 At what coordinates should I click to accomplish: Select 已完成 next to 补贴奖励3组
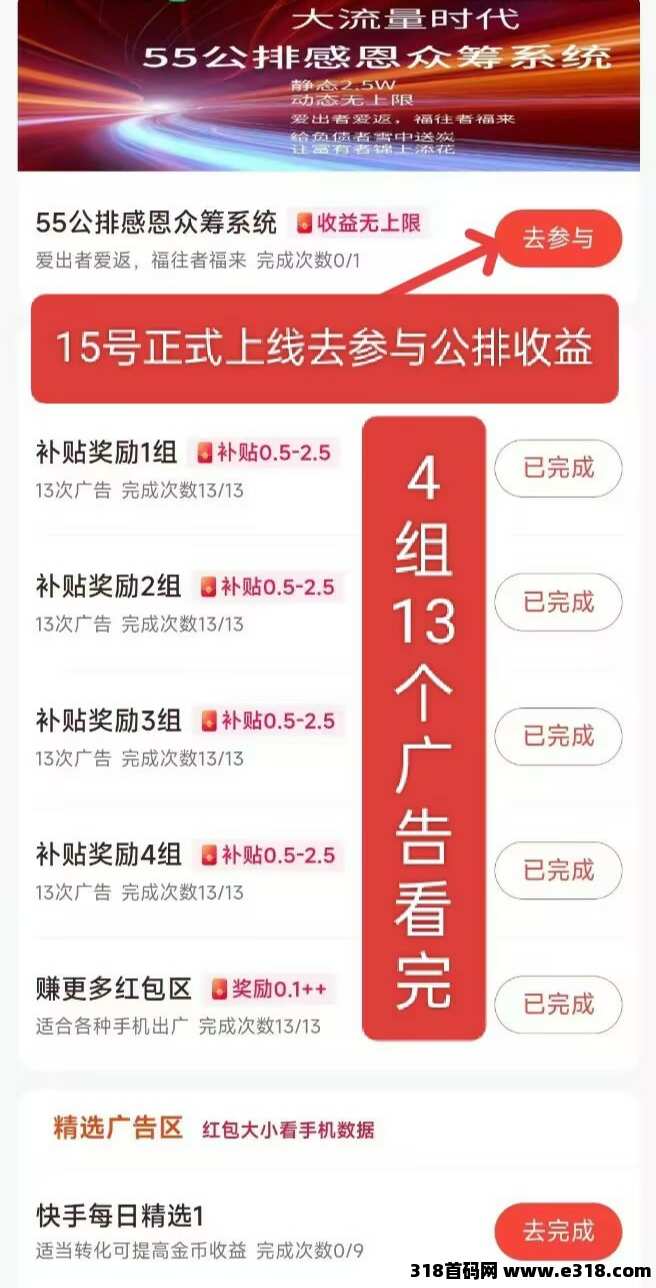558,736
